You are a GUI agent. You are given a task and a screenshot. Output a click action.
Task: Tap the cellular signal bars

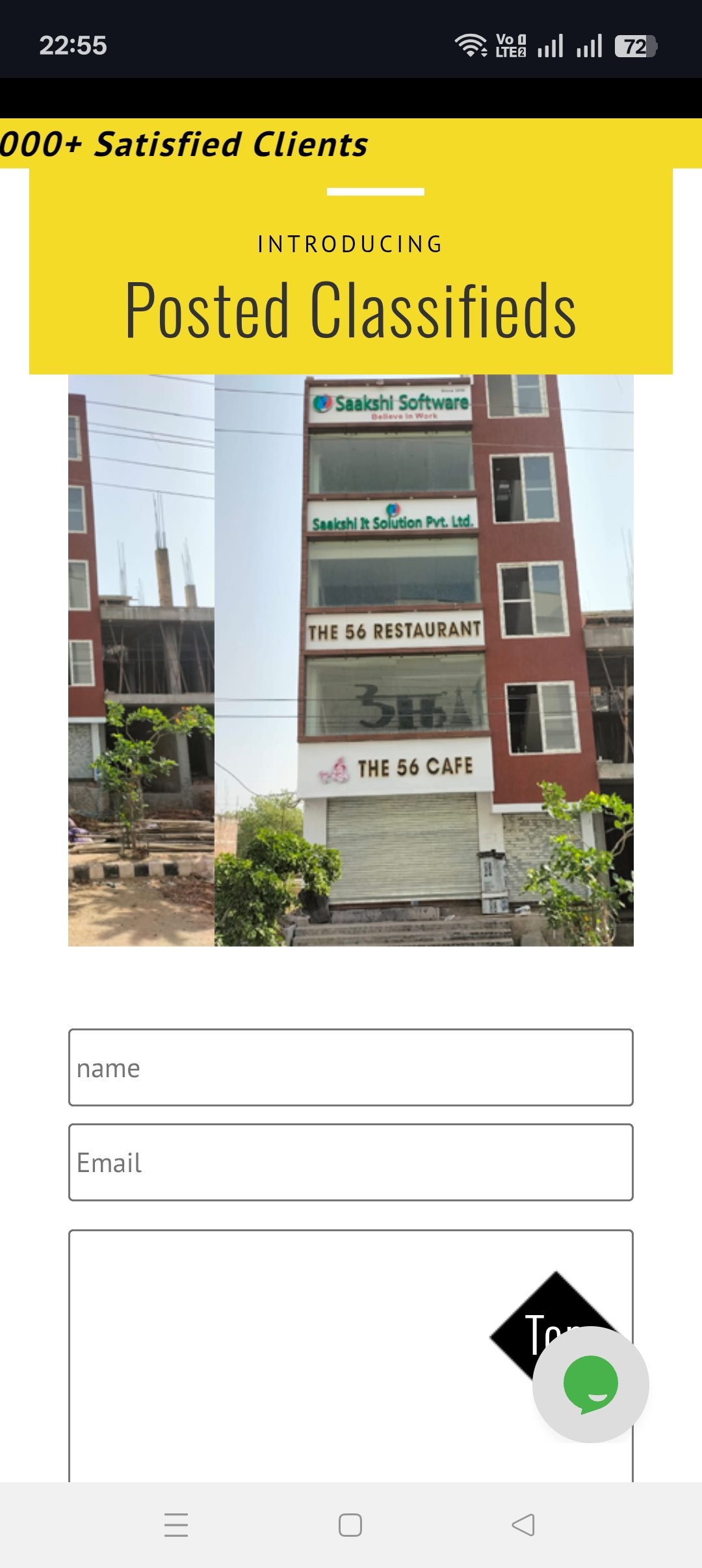coord(551,44)
